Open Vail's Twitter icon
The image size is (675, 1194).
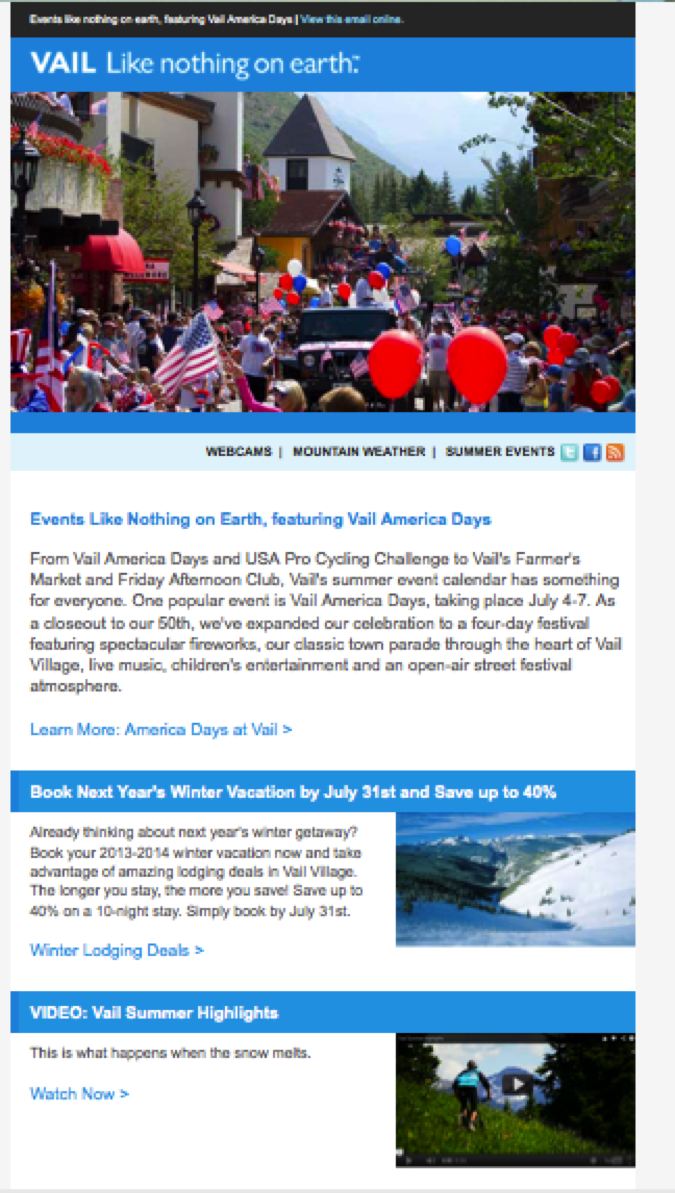pos(569,452)
